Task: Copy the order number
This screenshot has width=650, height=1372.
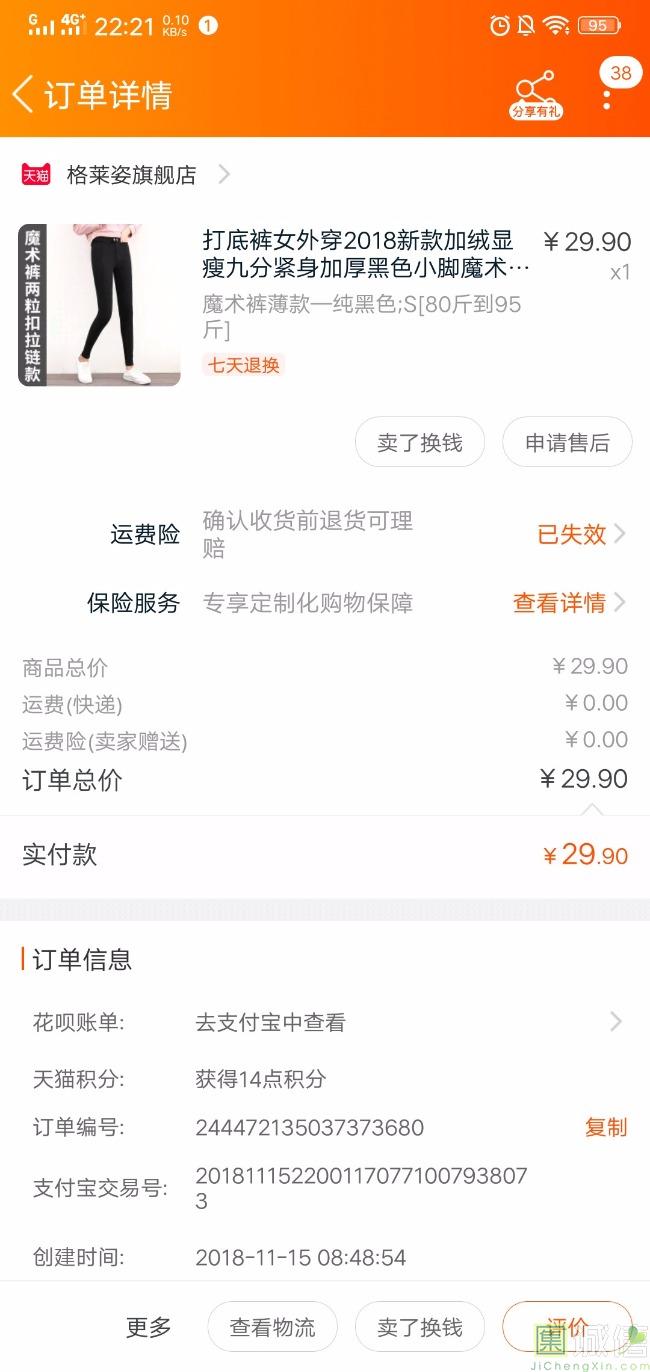Action: [605, 1127]
